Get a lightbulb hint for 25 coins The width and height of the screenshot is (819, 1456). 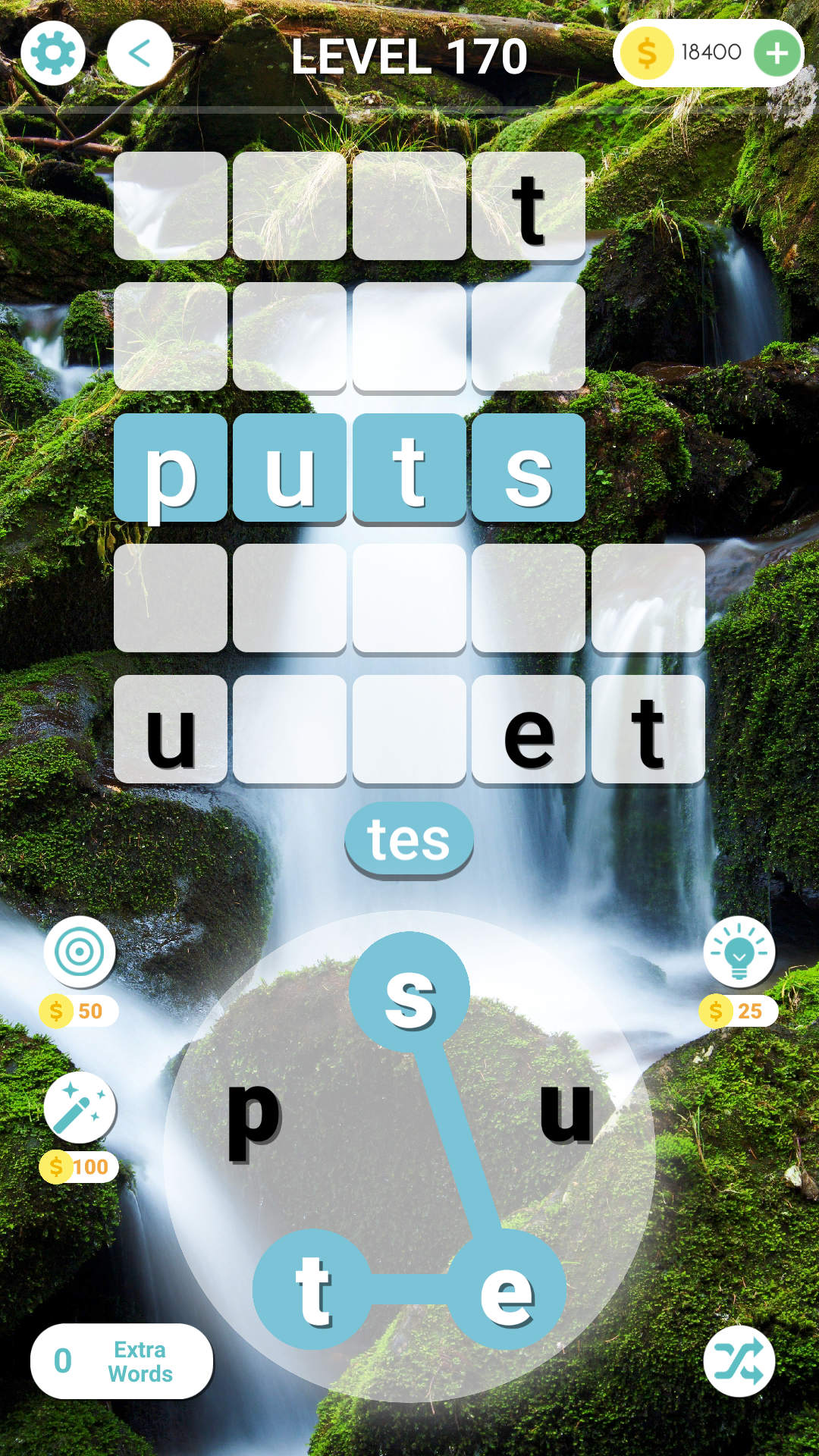click(739, 952)
